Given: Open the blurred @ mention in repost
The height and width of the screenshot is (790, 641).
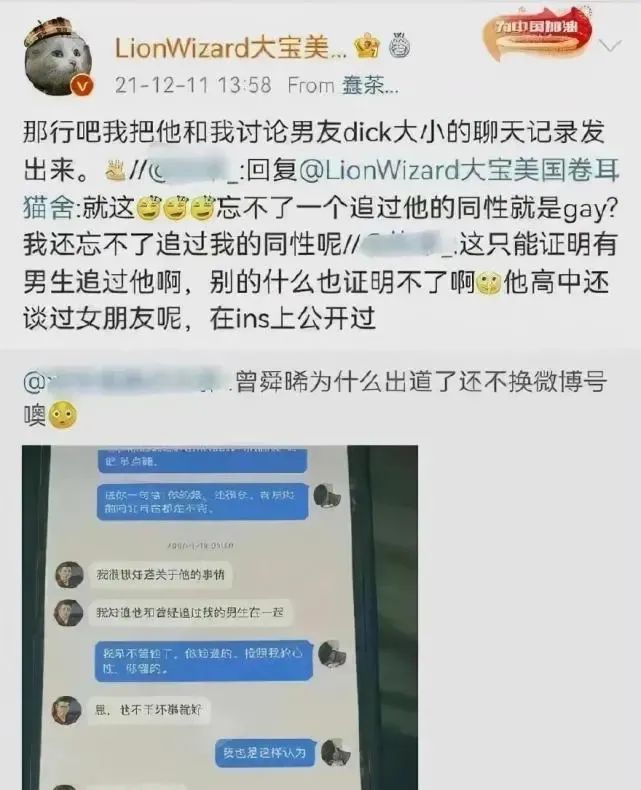Looking at the screenshot, I should point(129,382).
